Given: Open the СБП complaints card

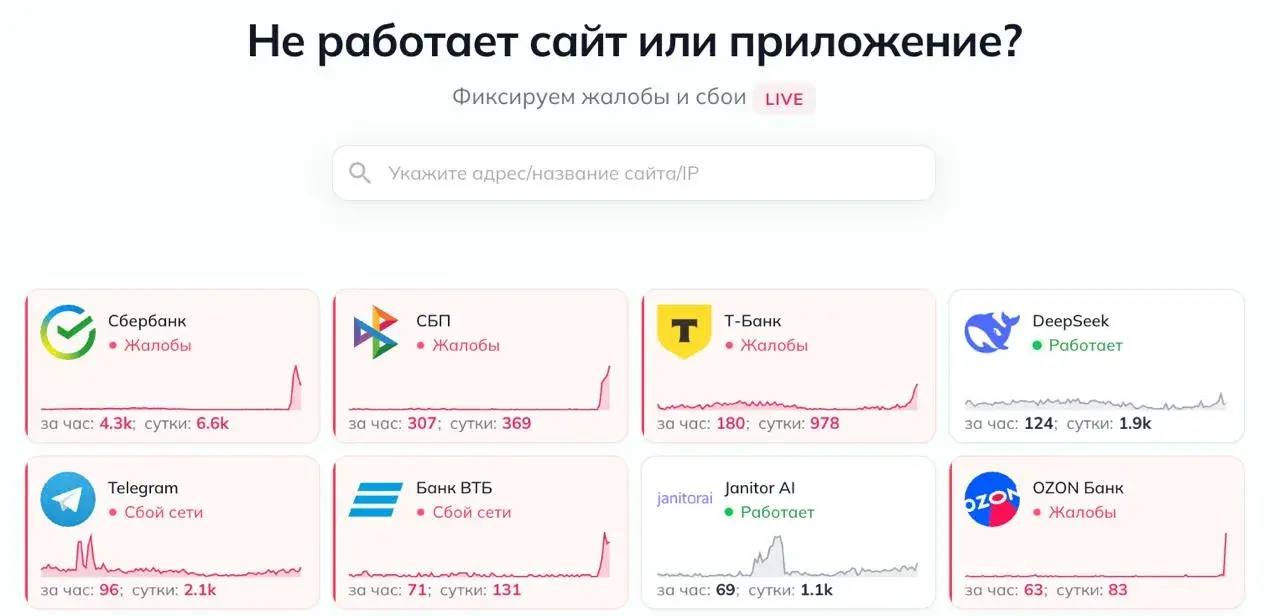Looking at the screenshot, I should tap(480, 365).
